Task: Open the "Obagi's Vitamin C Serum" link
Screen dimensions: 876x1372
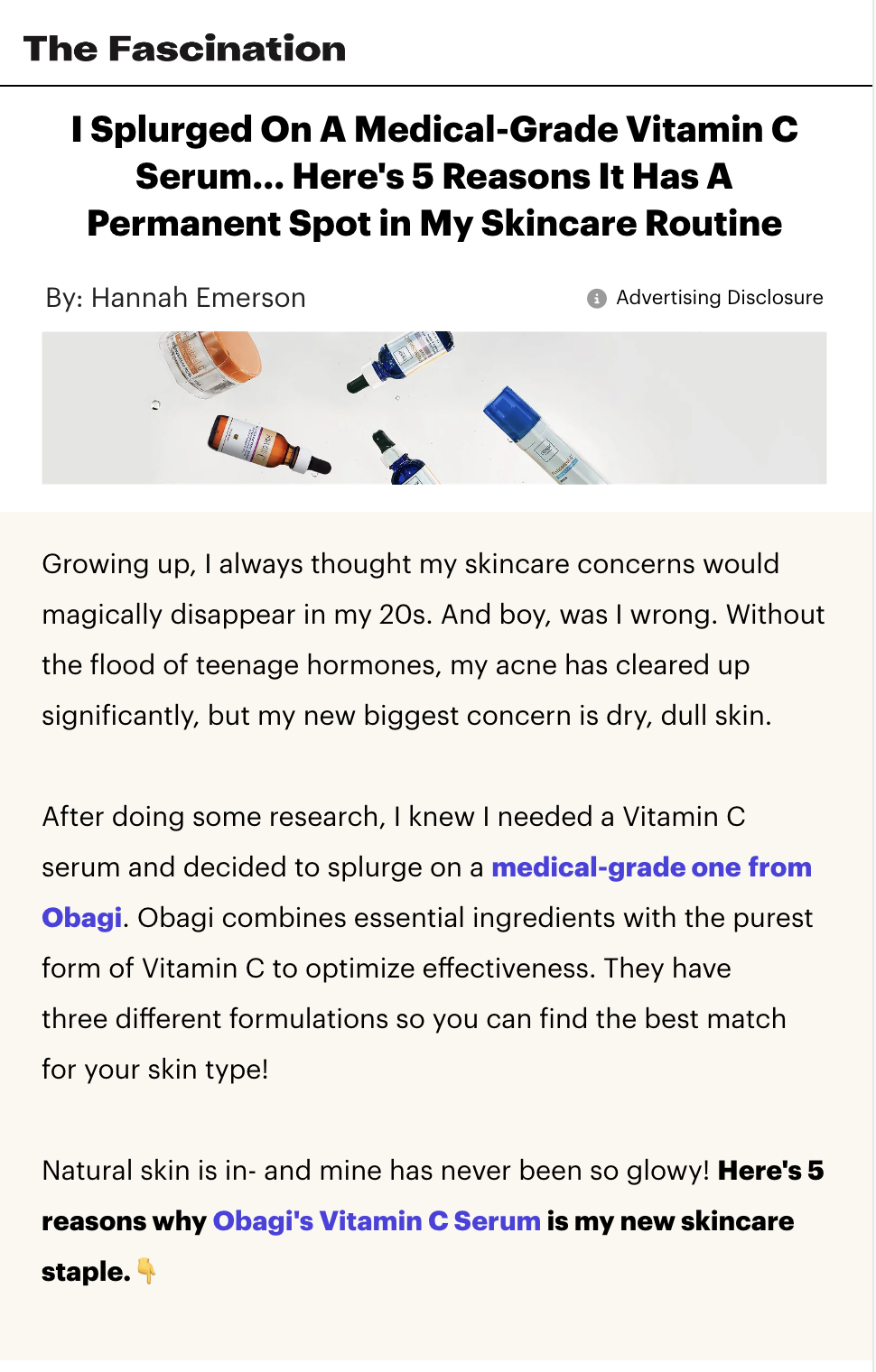Action: tap(376, 1221)
